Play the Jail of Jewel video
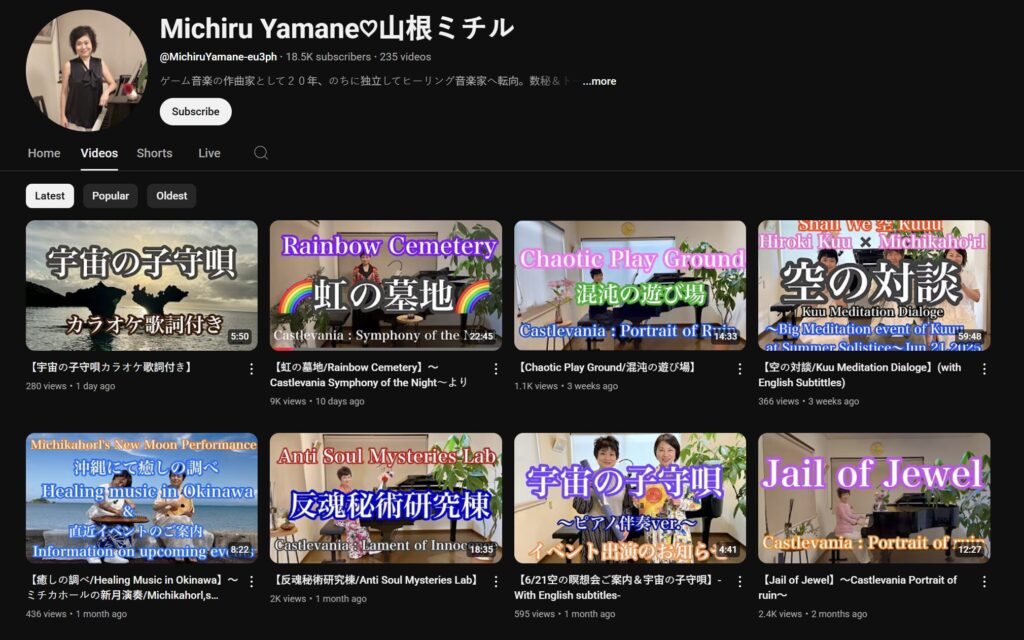The width and height of the screenshot is (1024, 640). (873, 497)
